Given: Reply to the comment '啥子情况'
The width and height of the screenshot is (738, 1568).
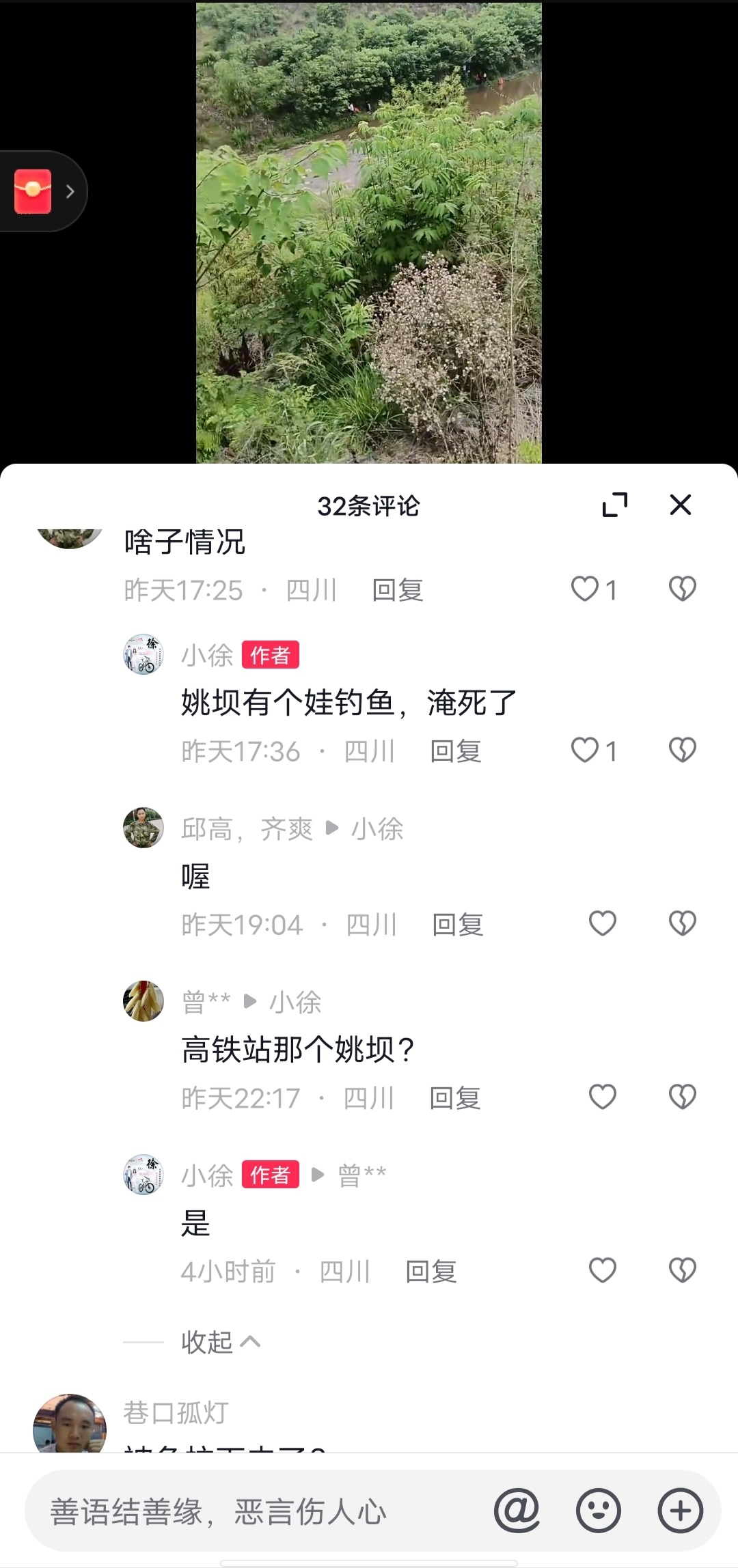Looking at the screenshot, I should click(398, 590).
